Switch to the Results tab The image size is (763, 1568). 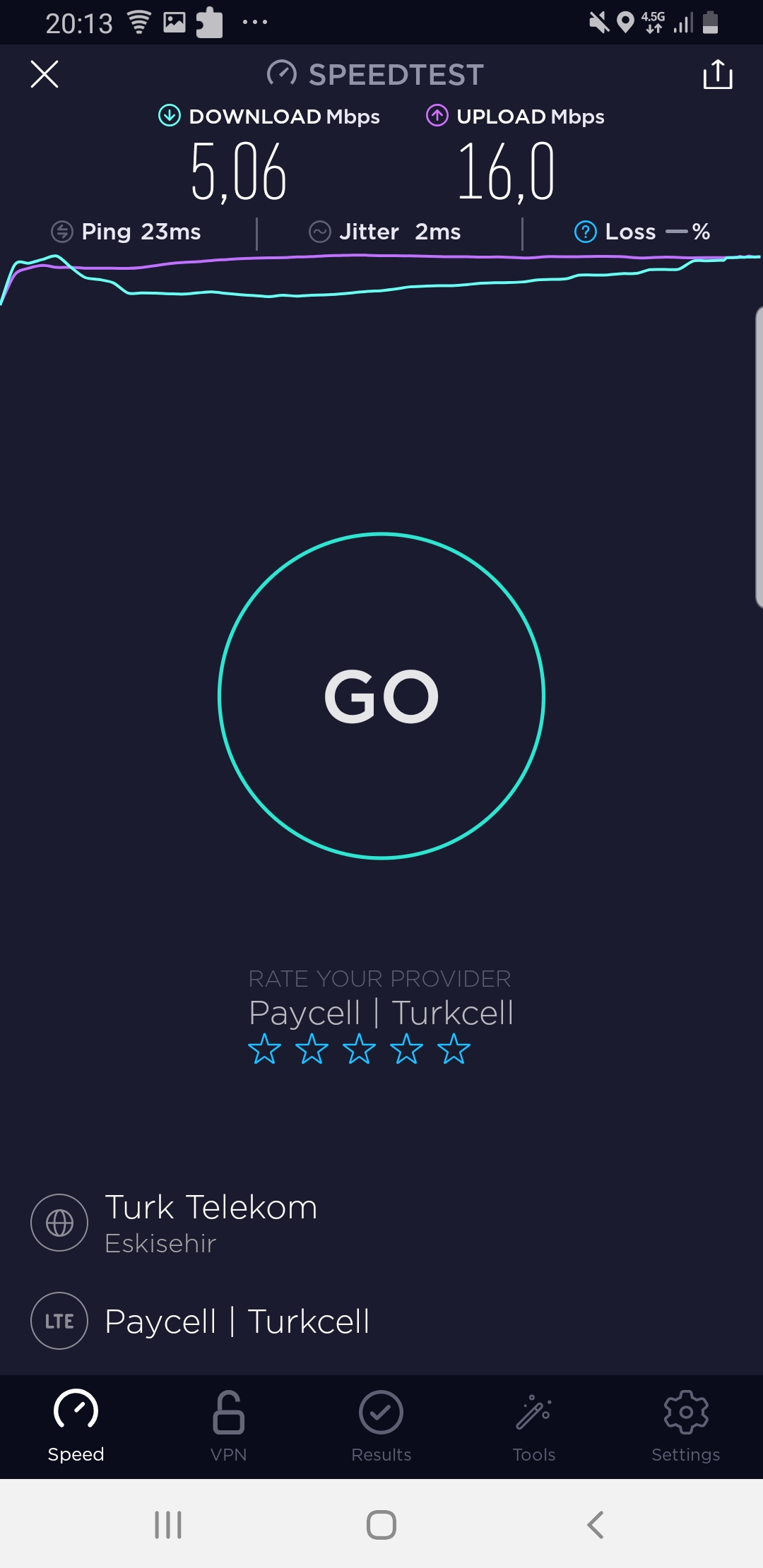(381, 1426)
